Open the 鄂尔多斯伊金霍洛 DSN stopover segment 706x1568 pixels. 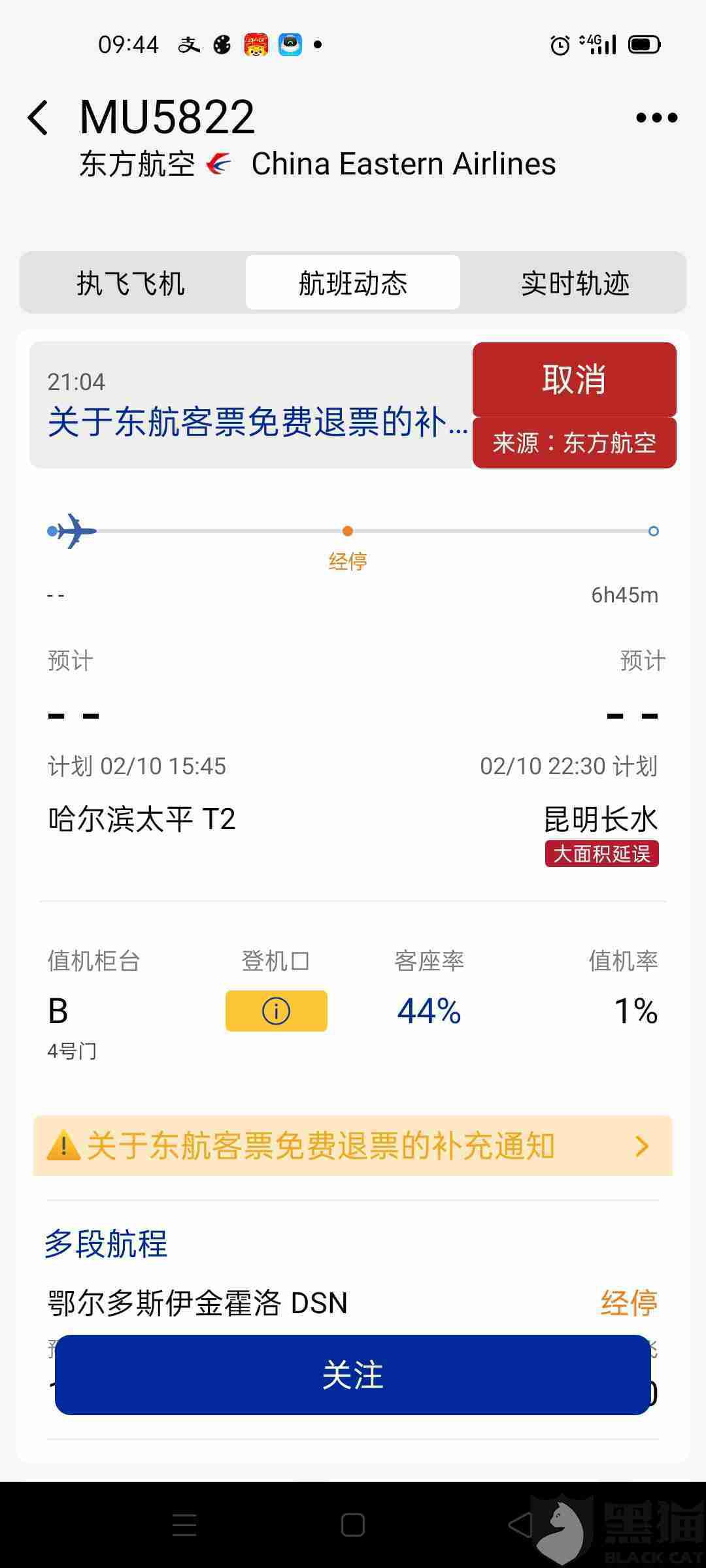197,1303
